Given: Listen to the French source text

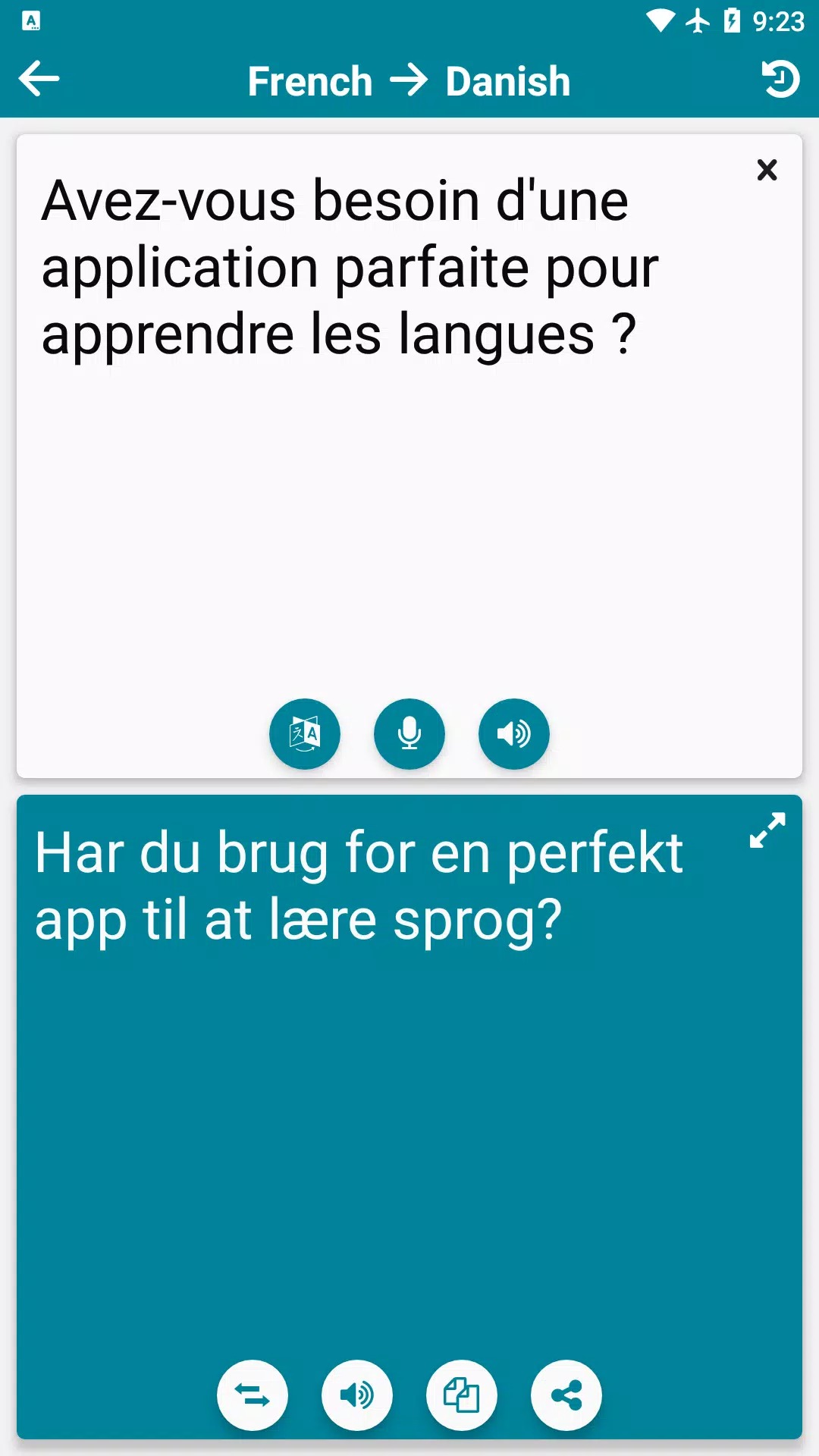Looking at the screenshot, I should coord(513,733).
